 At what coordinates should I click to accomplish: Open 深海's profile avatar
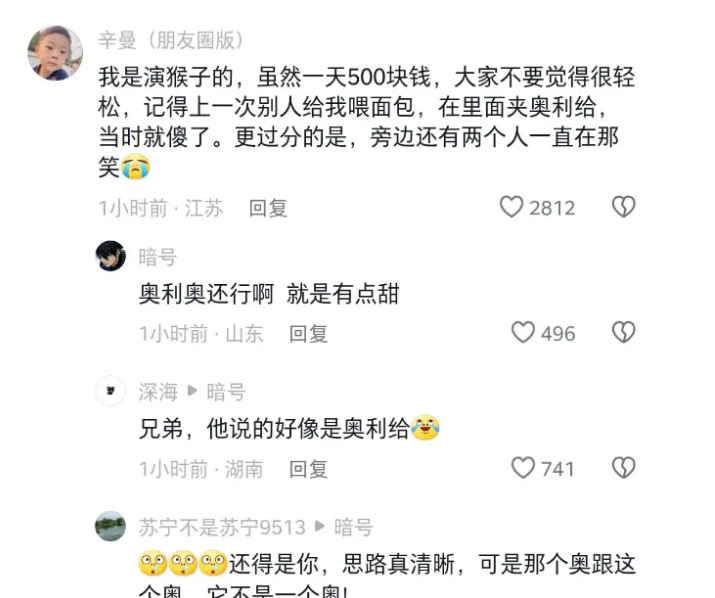pos(111,391)
